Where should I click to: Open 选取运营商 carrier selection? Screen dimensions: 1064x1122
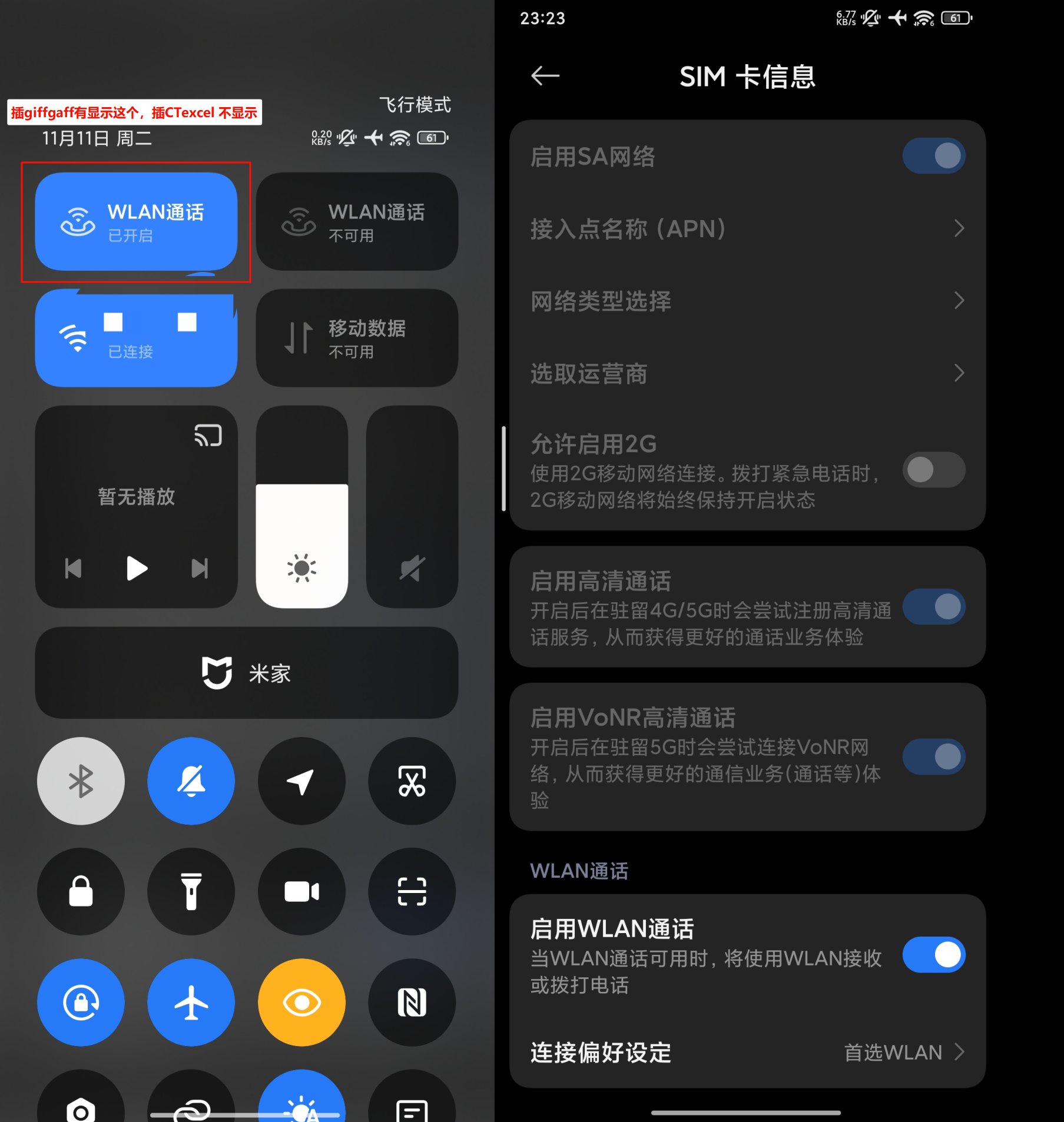click(748, 374)
